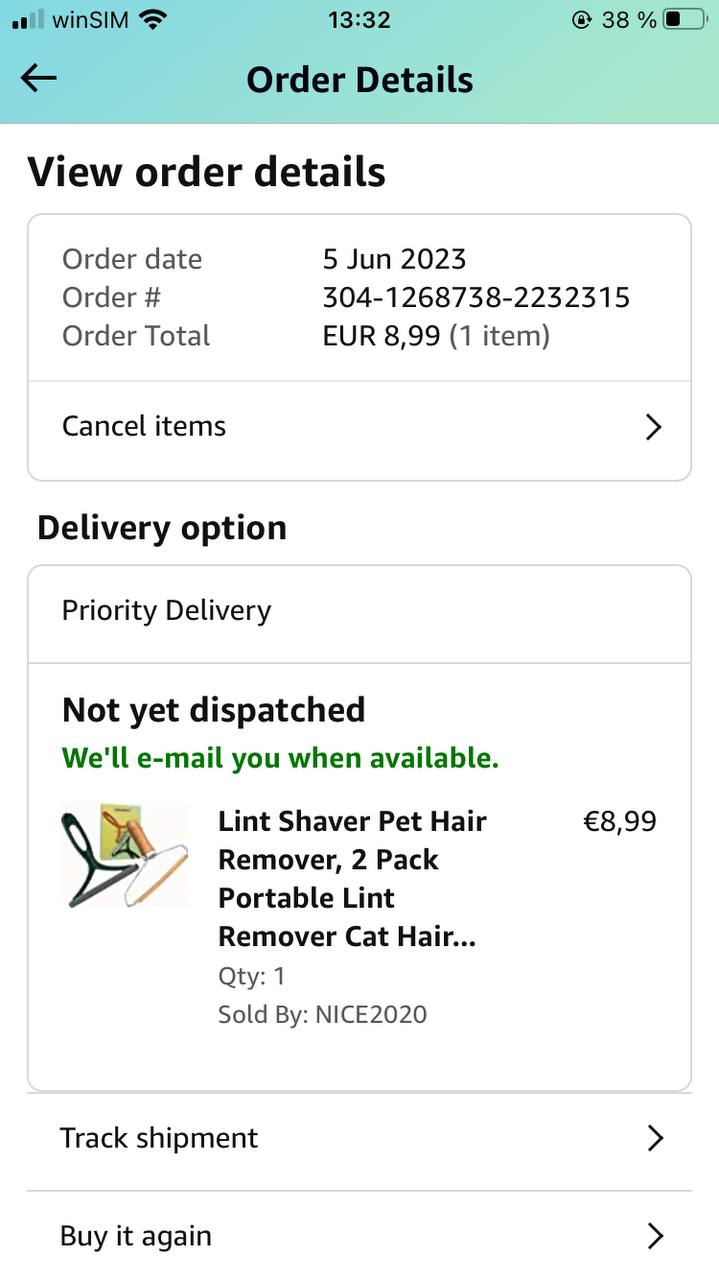719x1280 pixels.
Task: Open the Lint Shaver Pet Hair Remover title
Action: click(x=352, y=879)
